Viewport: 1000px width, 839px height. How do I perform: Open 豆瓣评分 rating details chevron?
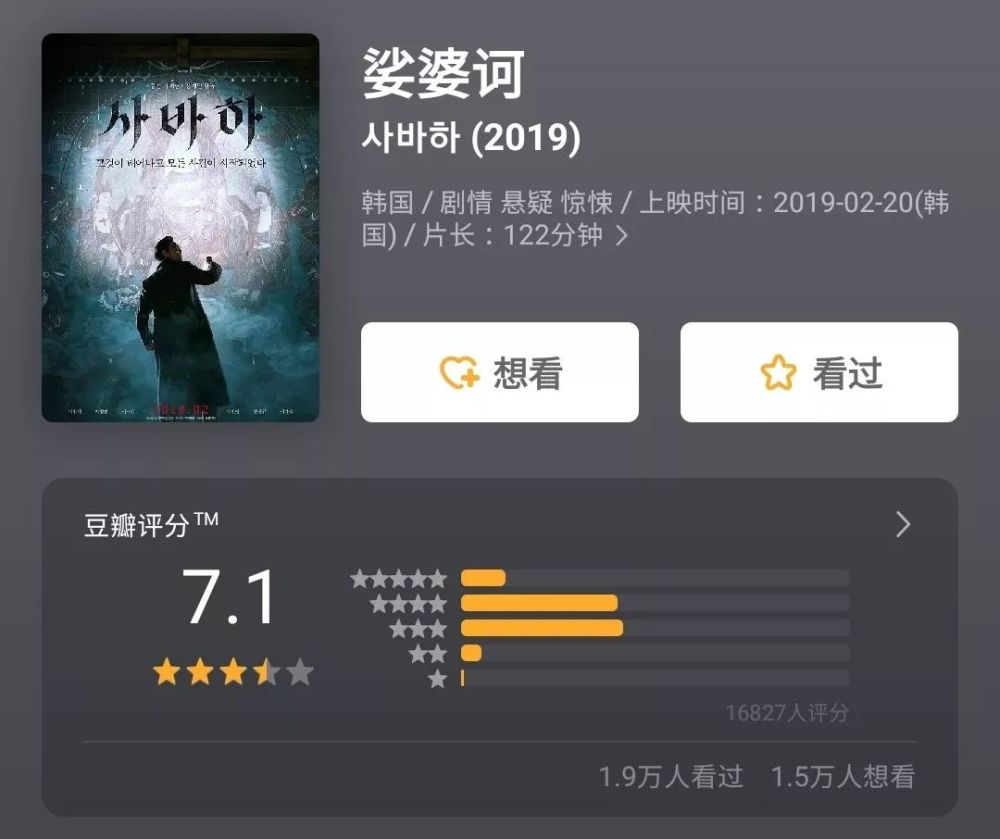903,524
